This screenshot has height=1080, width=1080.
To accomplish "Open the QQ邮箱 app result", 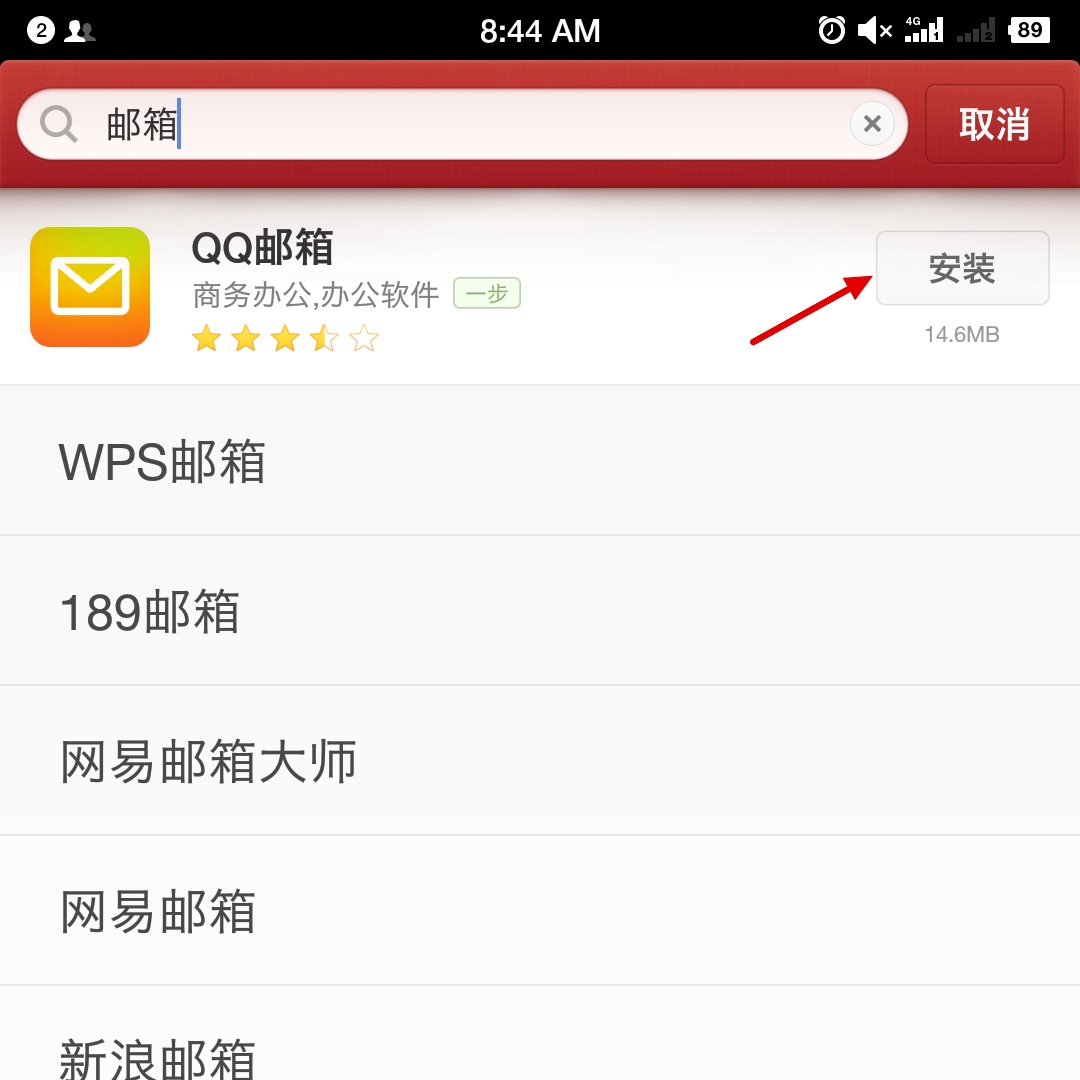I will click(x=400, y=288).
